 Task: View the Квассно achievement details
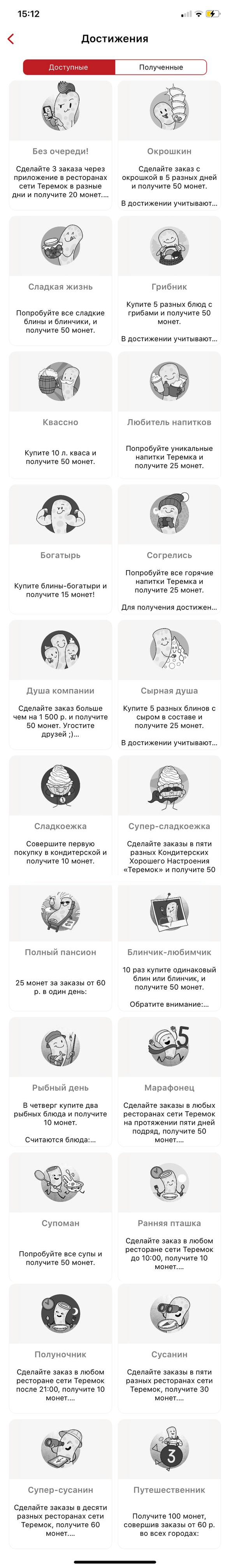pyautogui.click(x=60, y=415)
